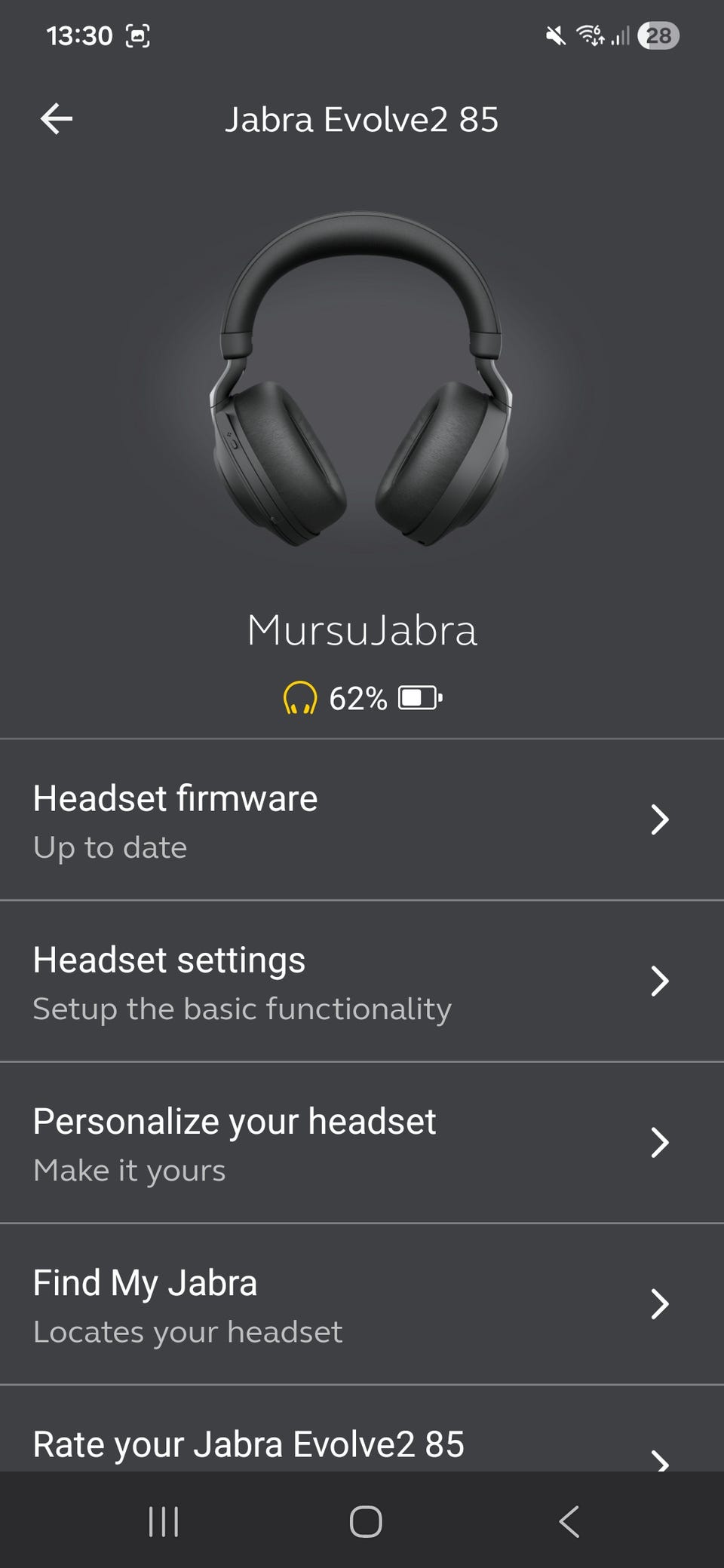Open Headset settings
This screenshot has height=1568, width=724.
click(x=362, y=982)
